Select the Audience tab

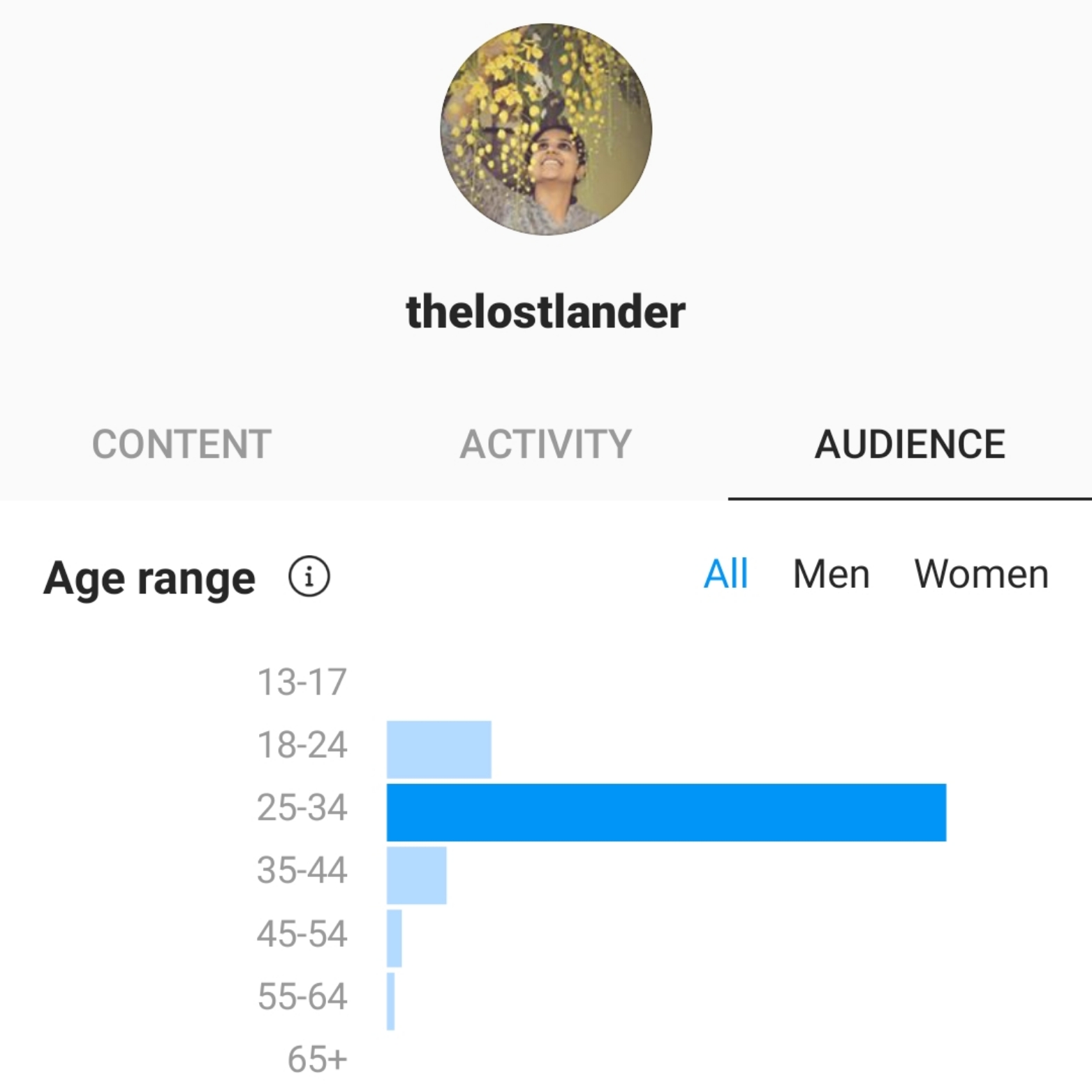909,444
